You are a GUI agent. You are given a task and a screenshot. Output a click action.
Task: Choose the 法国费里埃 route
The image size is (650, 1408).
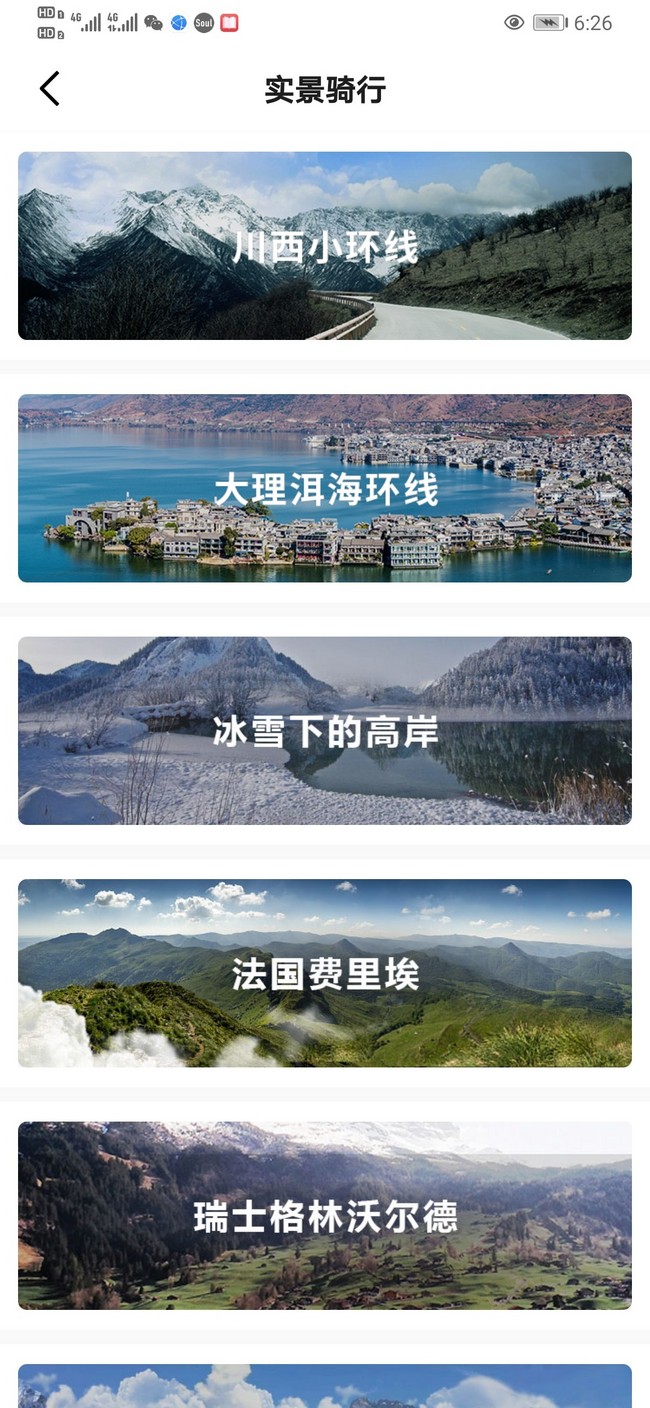pyautogui.click(x=325, y=973)
